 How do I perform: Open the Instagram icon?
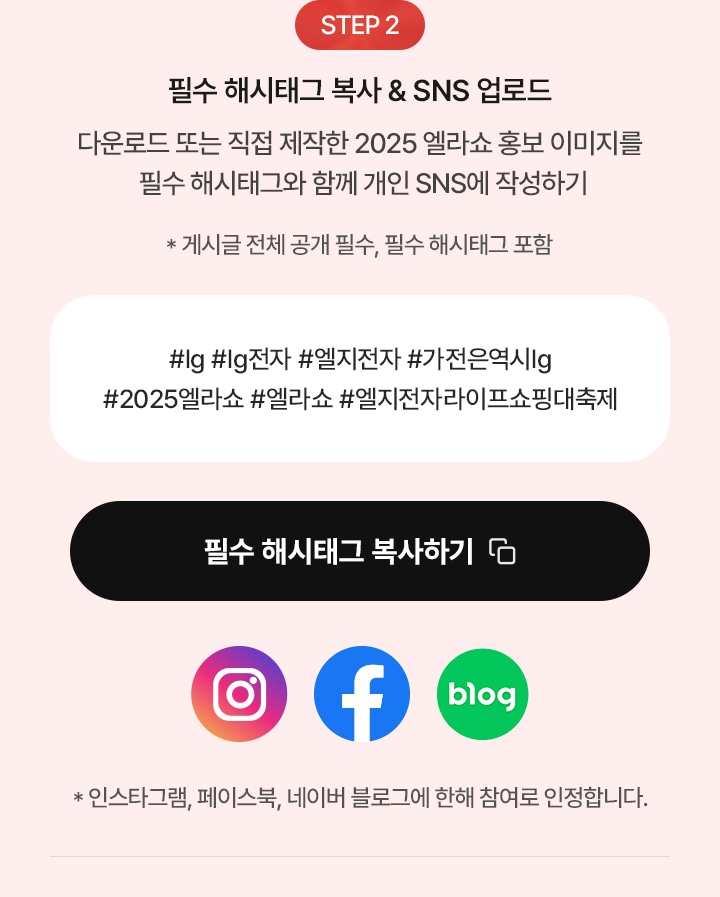point(239,694)
